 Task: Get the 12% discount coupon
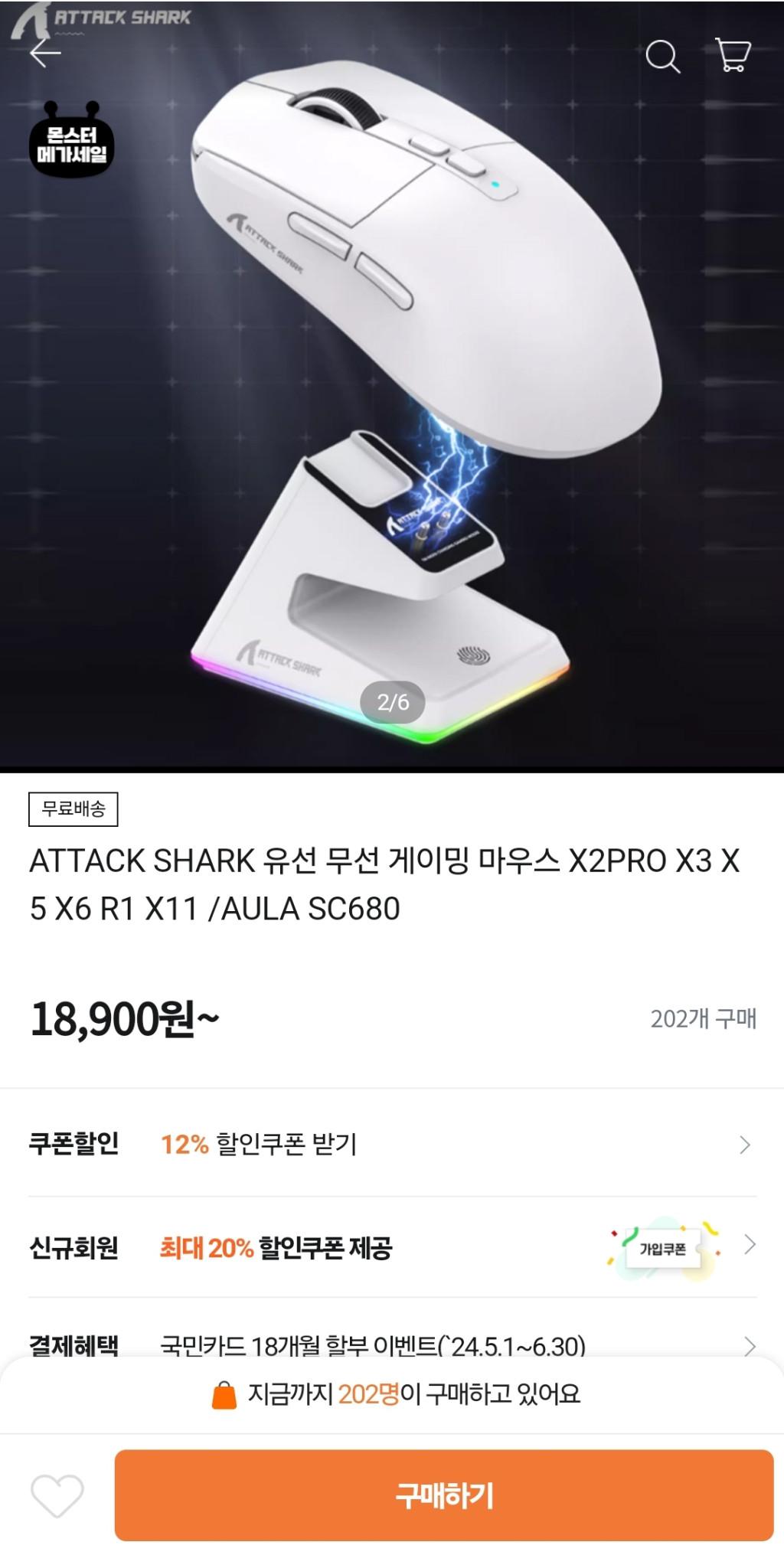pyautogui.click(x=392, y=1145)
